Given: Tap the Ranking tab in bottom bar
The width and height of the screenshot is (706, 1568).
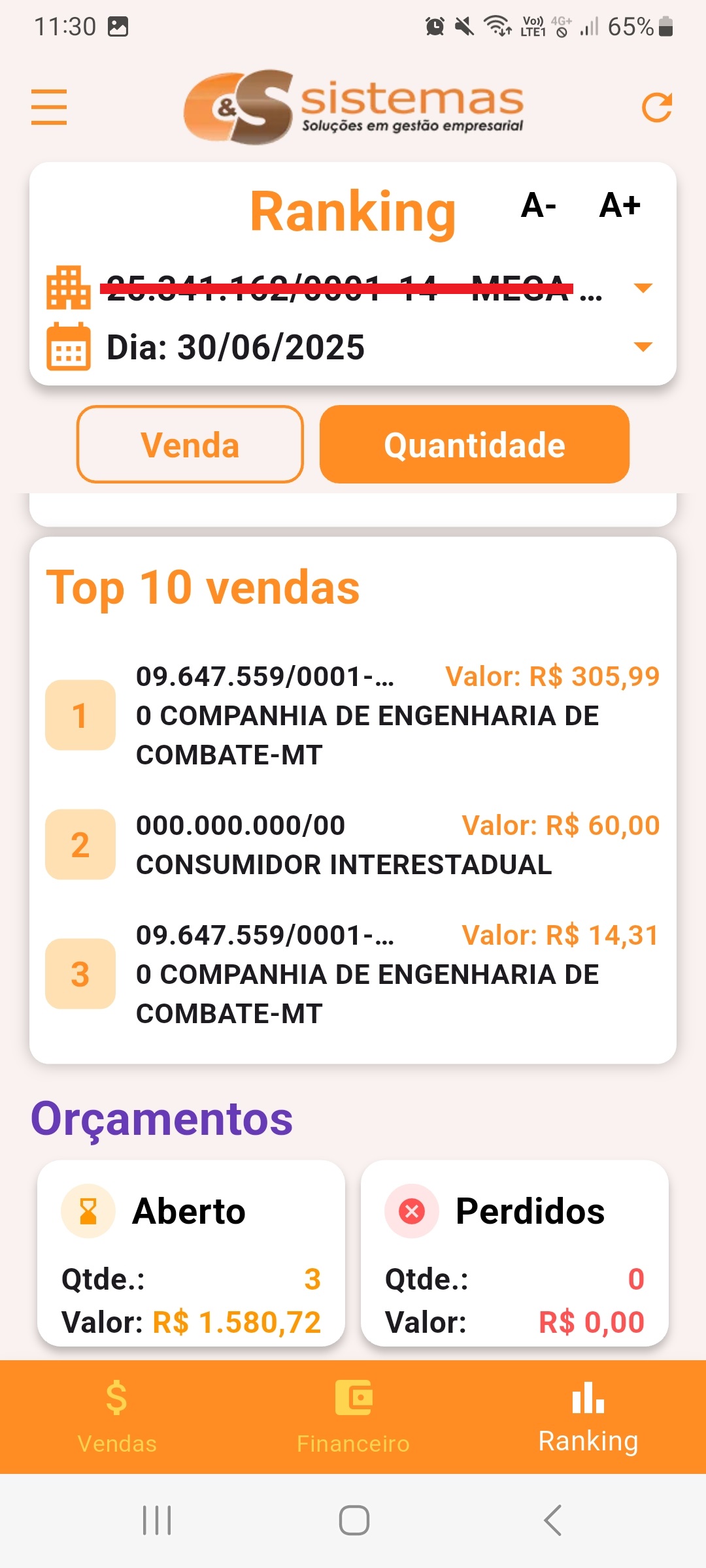Looking at the screenshot, I should coord(588,1416).
